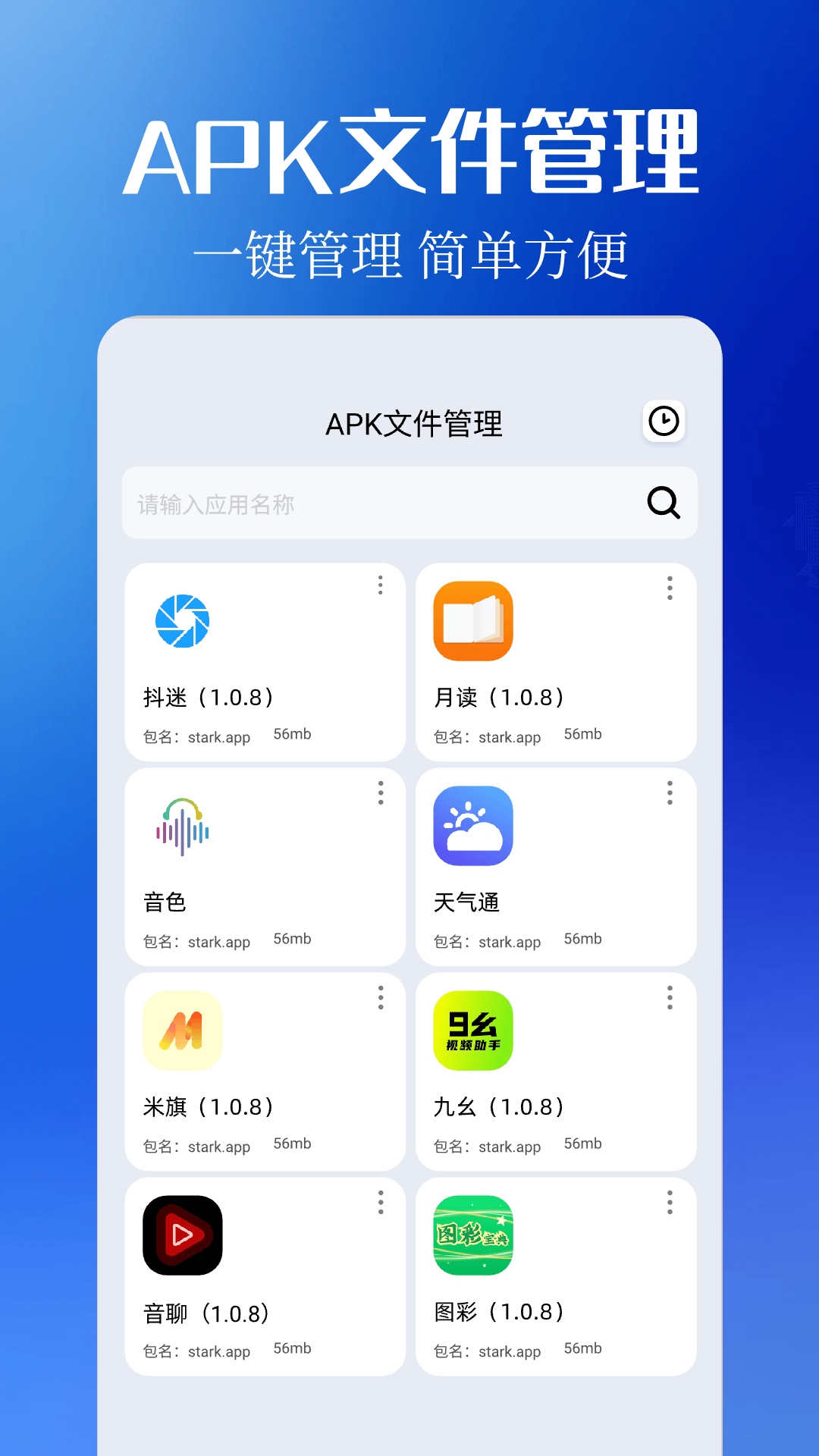Select the 抖迷 camera shutter app icon
The height and width of the screenshot is (1456, 819).
(x=182, y=620)
